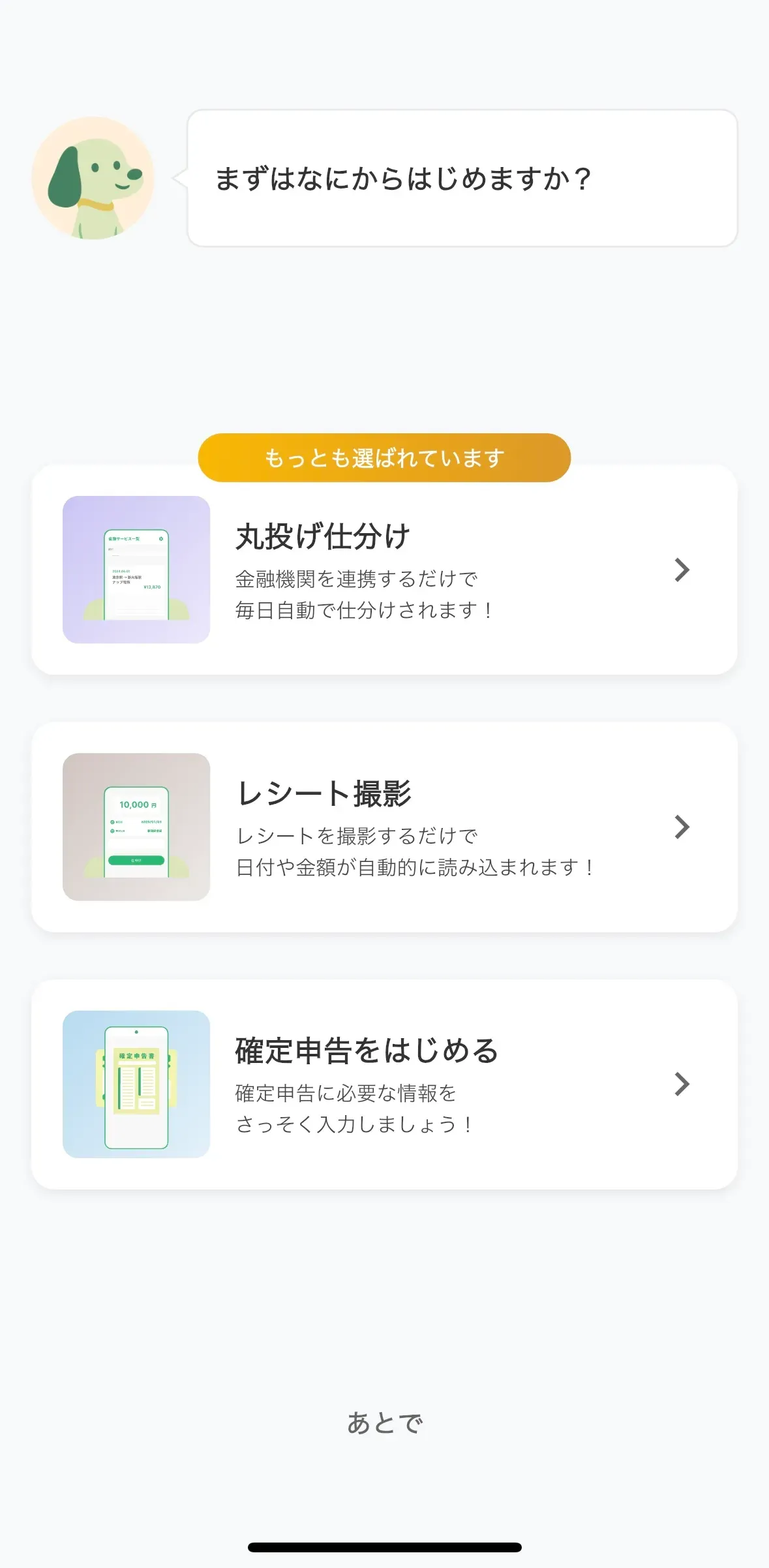Choose the レシート撮影 receipt photo option
769x1568 pixels.
(x=384, y=829)
